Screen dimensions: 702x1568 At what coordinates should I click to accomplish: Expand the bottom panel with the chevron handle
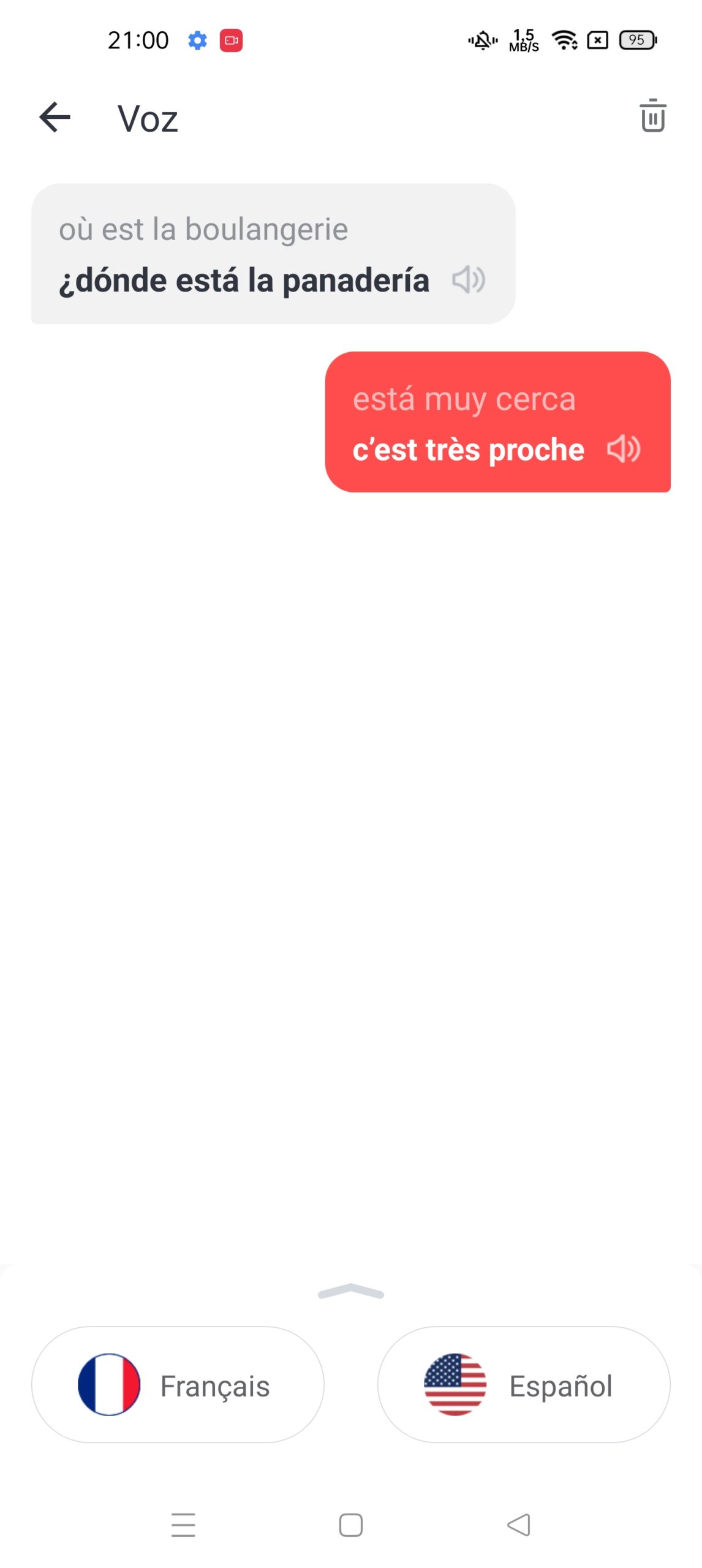(x=351, y=1291)
